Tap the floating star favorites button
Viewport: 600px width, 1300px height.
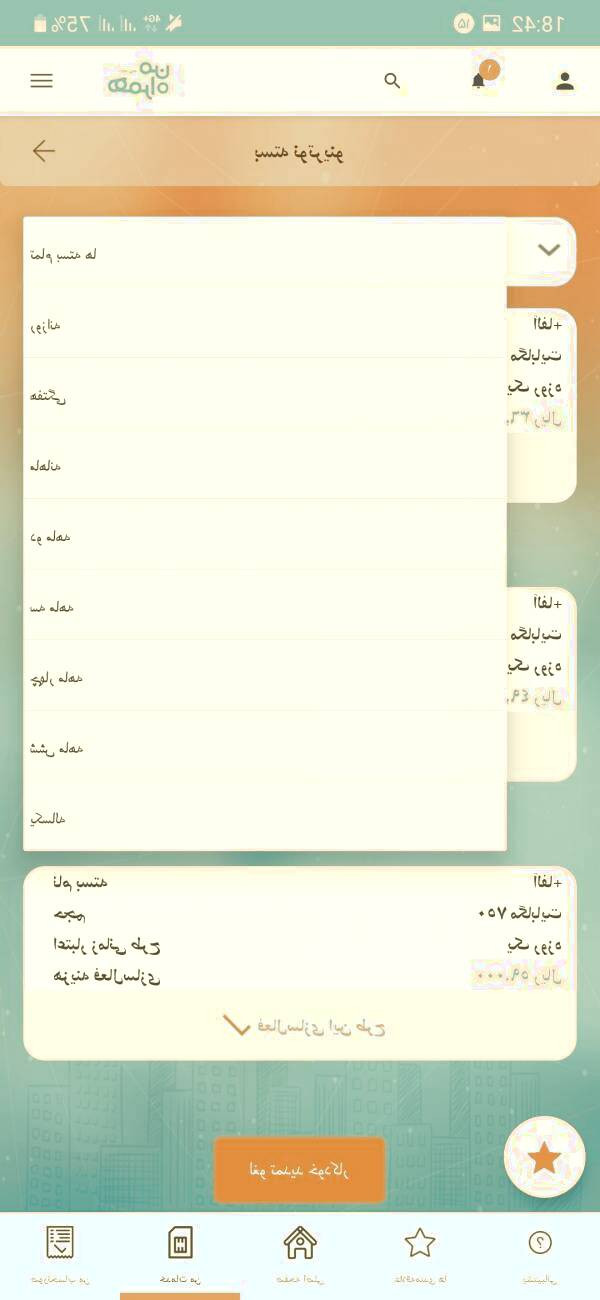point(544,1157)
